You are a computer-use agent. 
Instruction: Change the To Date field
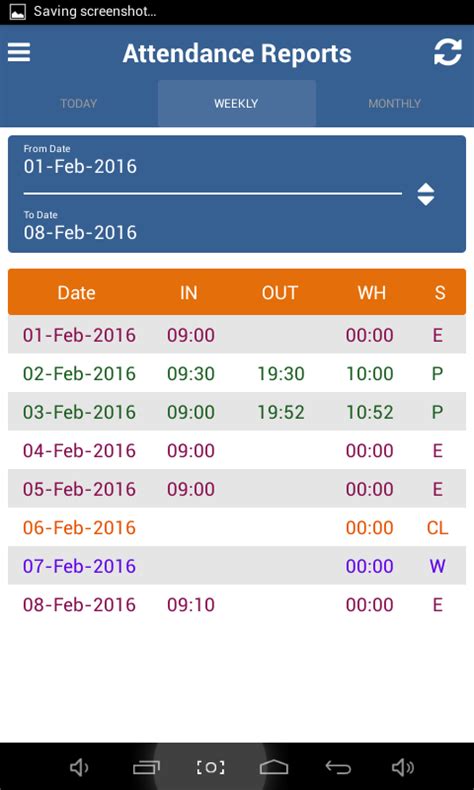(213, 226)
